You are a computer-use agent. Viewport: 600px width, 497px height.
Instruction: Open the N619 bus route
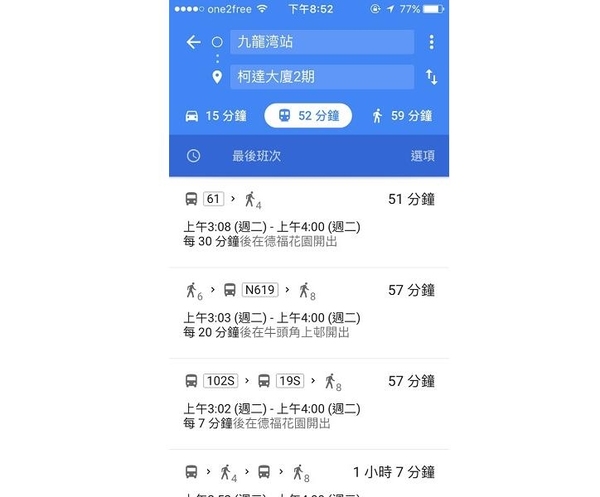(309, 312)
